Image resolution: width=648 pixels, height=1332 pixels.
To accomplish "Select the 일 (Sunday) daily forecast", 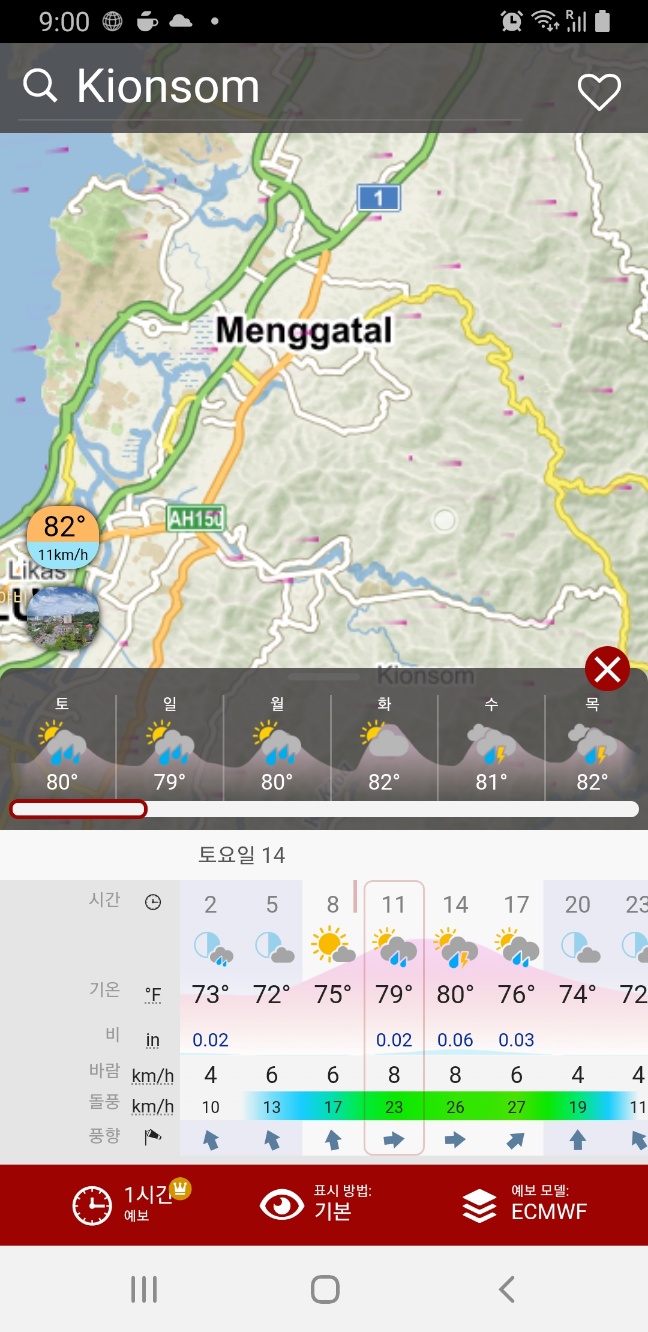I will pyautogui.click(x=170, y=745).
